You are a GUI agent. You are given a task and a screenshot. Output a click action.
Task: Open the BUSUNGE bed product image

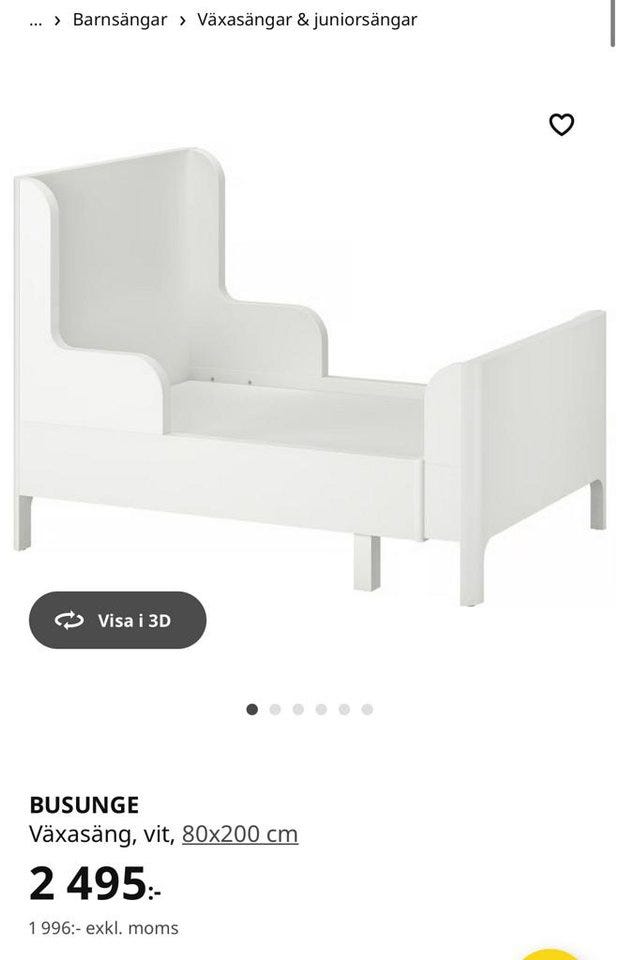point(310,380)
